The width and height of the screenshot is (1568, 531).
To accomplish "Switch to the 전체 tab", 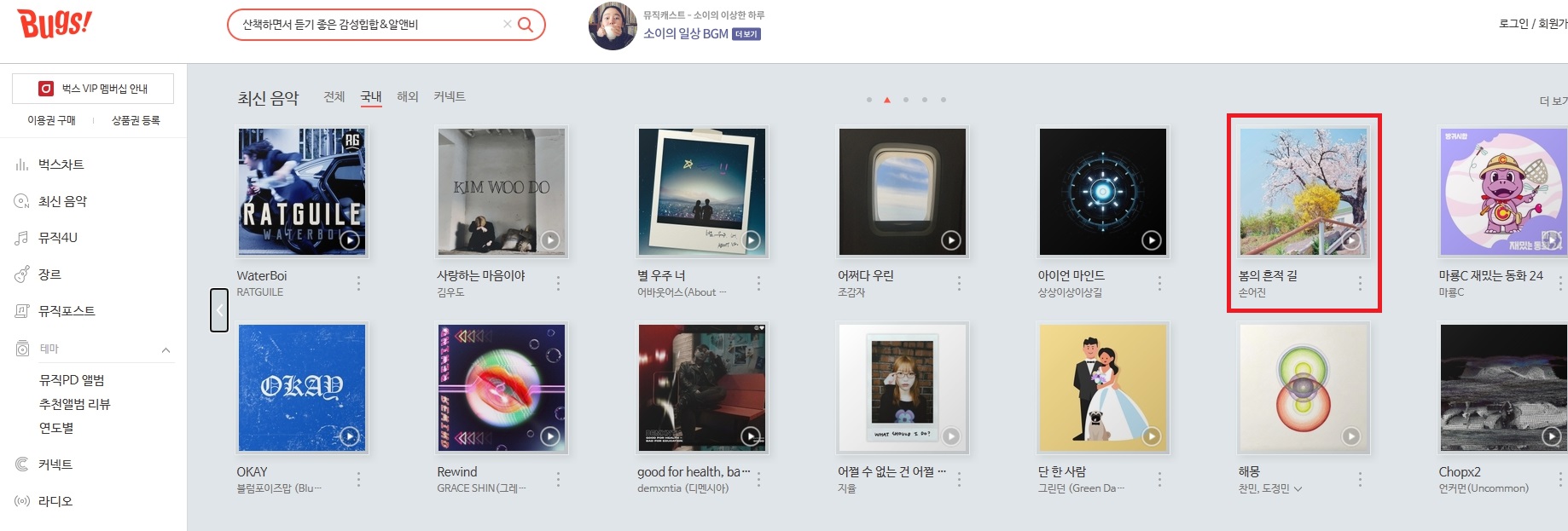I will (334, 96).
